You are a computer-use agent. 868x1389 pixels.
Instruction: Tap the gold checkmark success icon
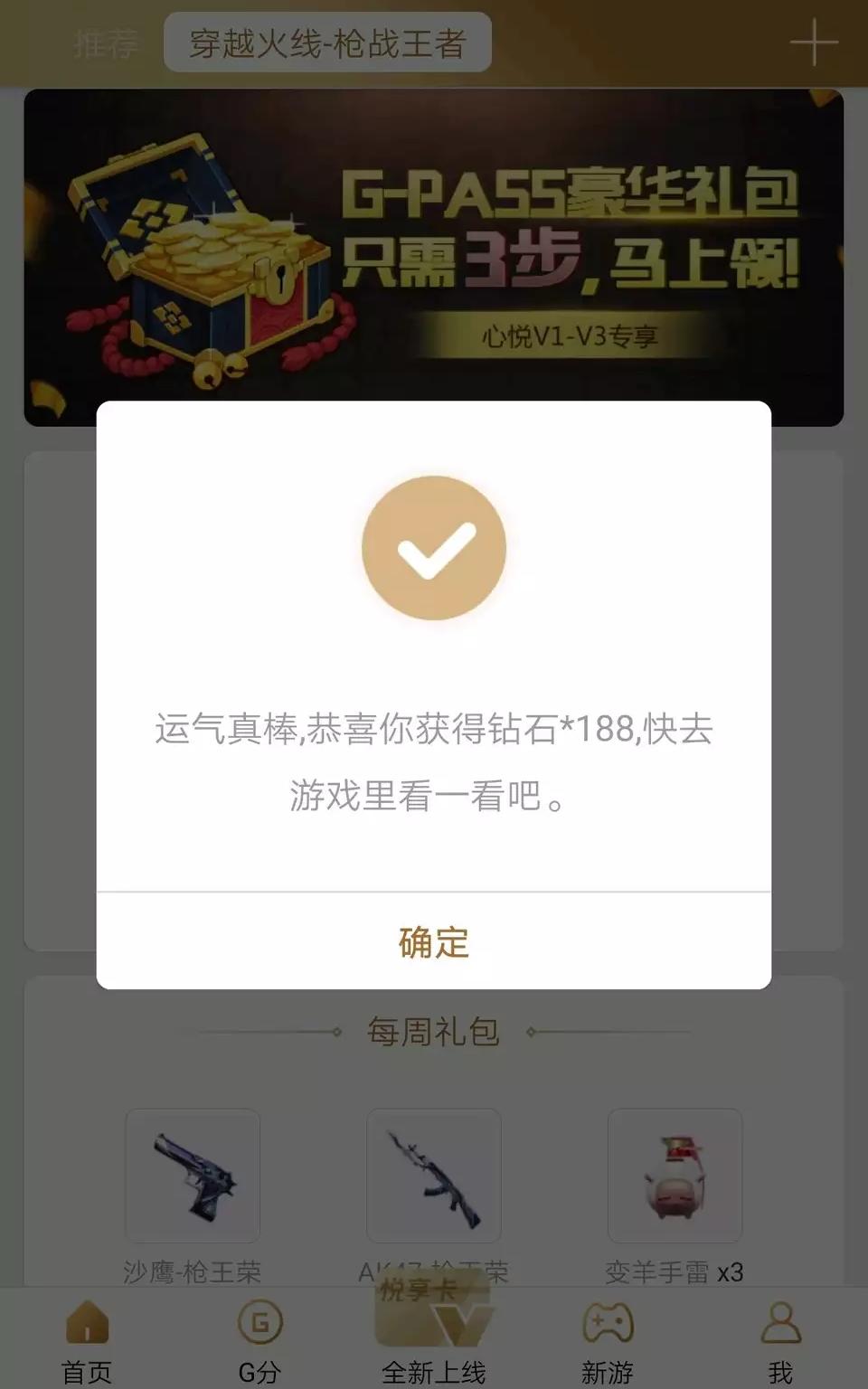coord(433,549)
